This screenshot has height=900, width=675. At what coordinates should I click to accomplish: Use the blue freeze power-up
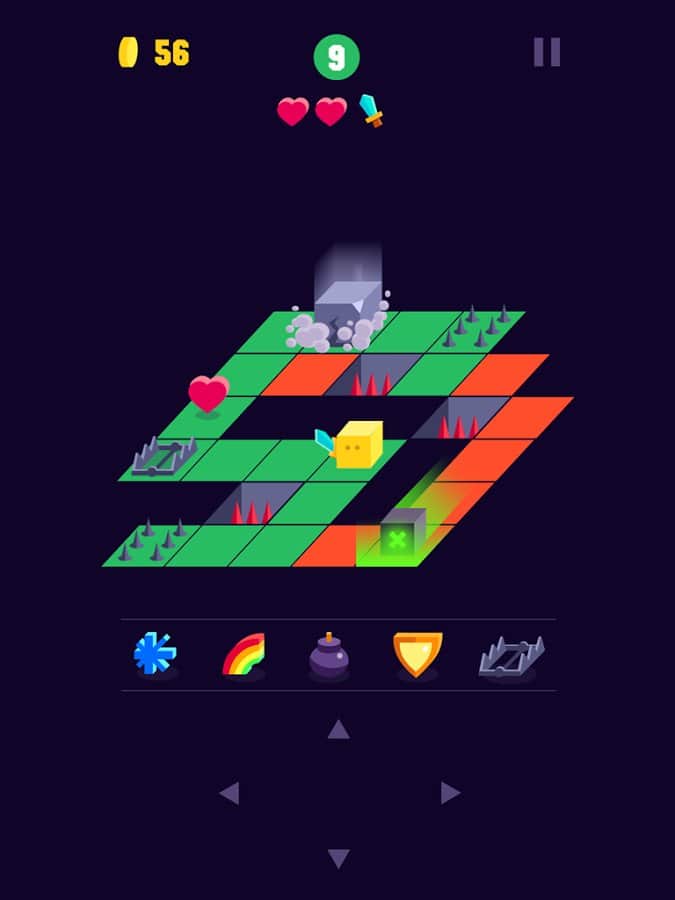(155, 654)
